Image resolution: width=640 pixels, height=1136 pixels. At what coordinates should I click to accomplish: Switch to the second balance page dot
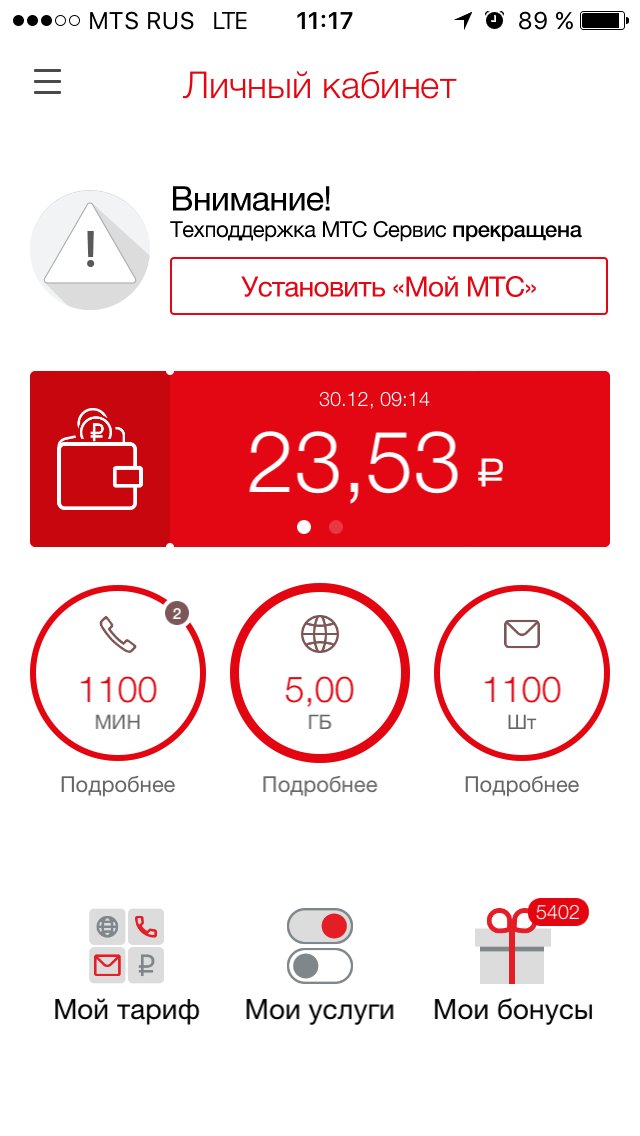point(336,527)
